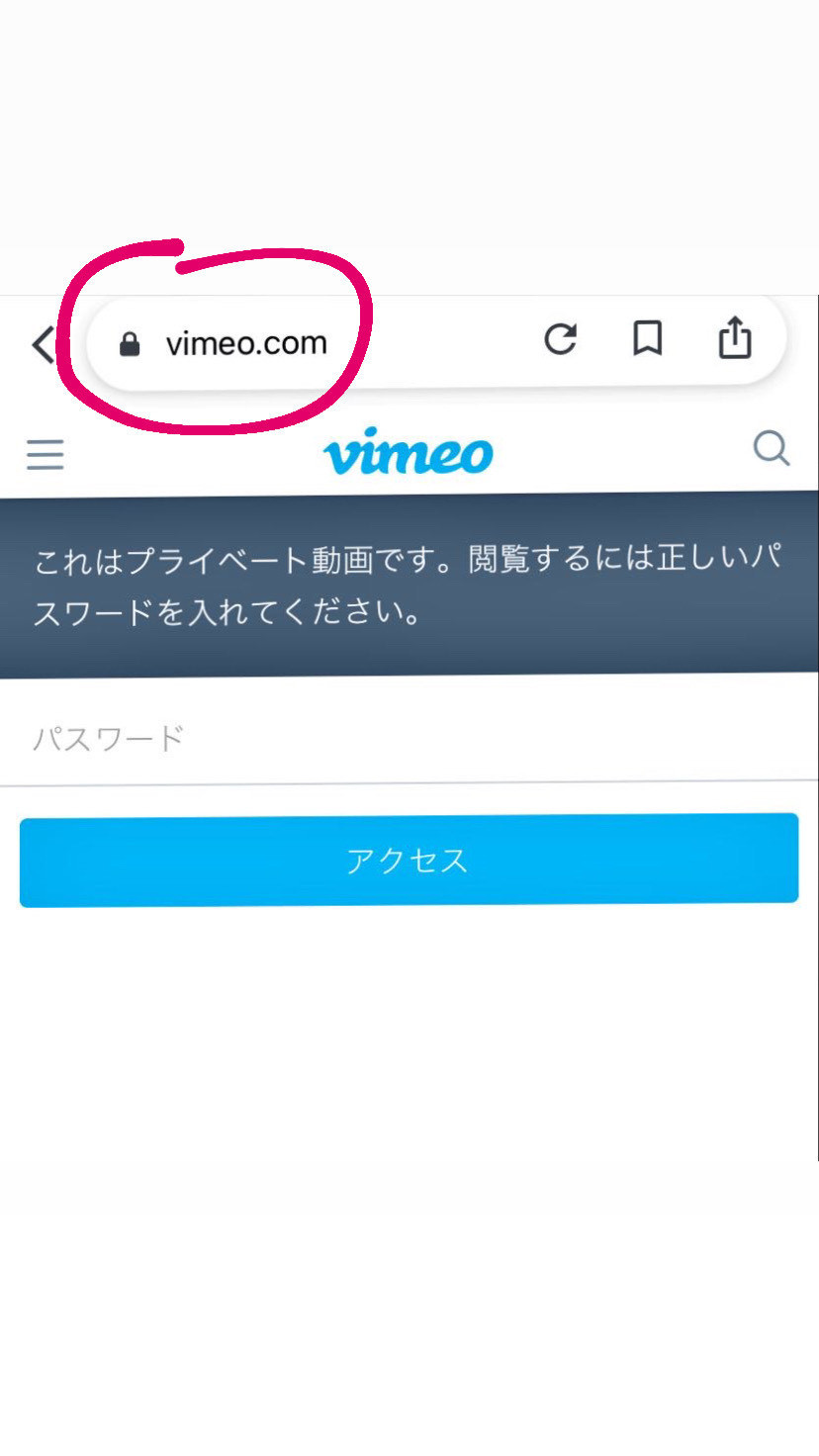Open the browser share icon
This screenshot has height=1456, width=819.
(x=734, y=337)
